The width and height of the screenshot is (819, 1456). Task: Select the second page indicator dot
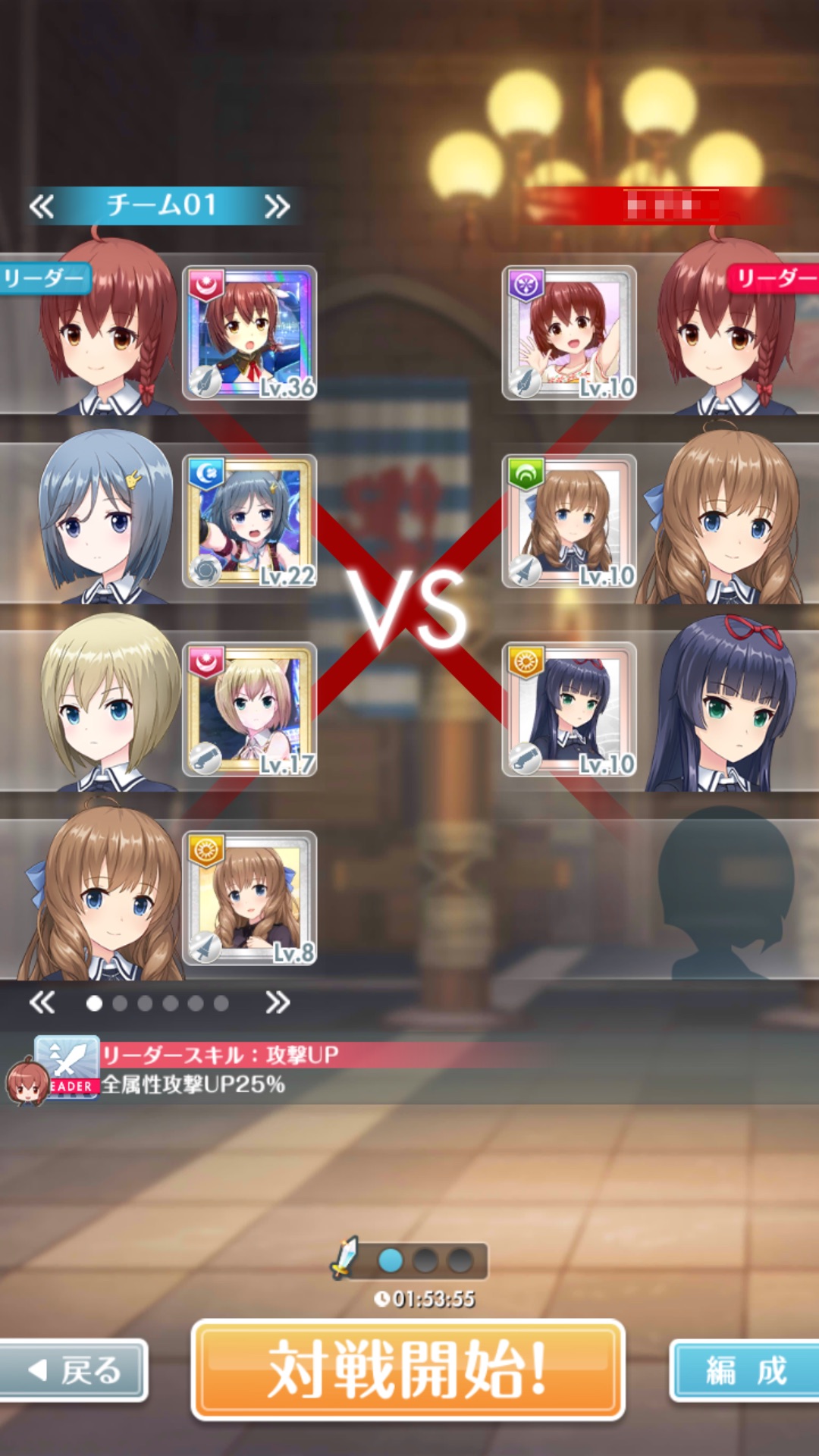tap(120, 1003)
